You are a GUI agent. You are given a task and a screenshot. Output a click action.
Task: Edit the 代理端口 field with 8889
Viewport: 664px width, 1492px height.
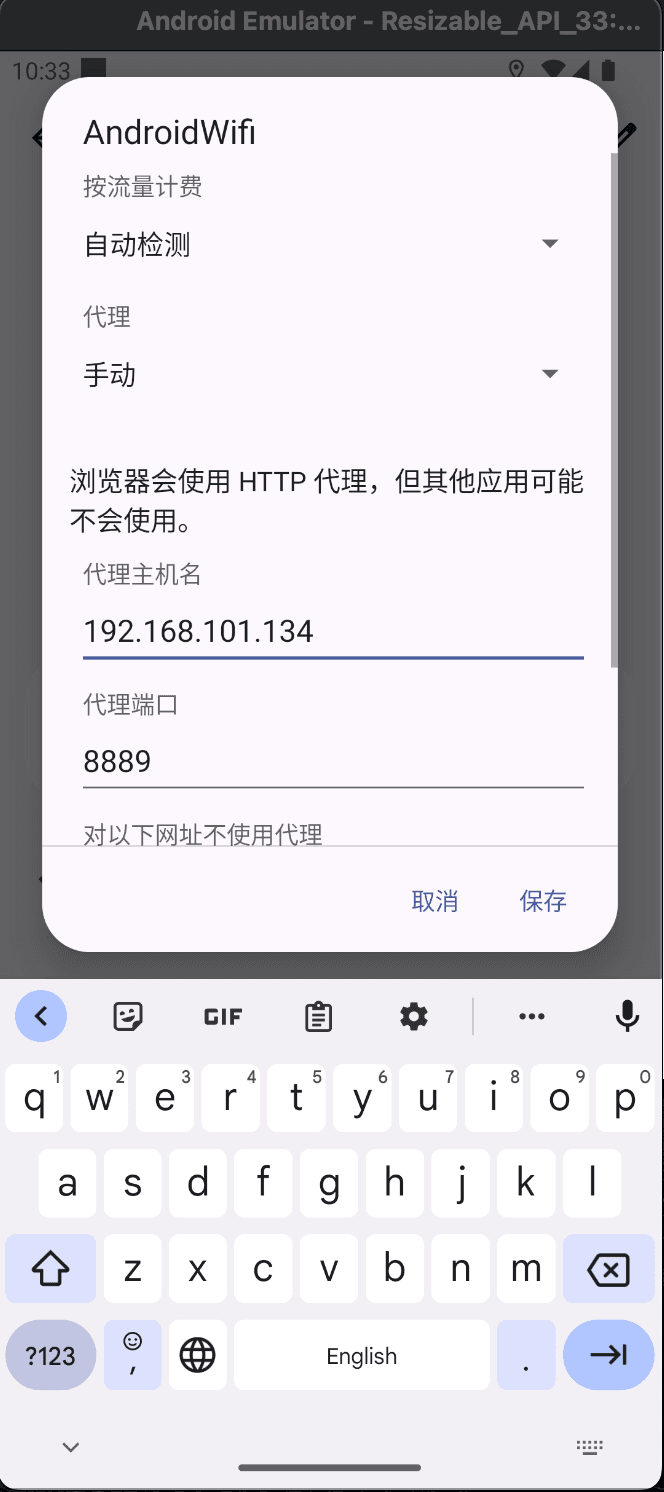[332, 762]
